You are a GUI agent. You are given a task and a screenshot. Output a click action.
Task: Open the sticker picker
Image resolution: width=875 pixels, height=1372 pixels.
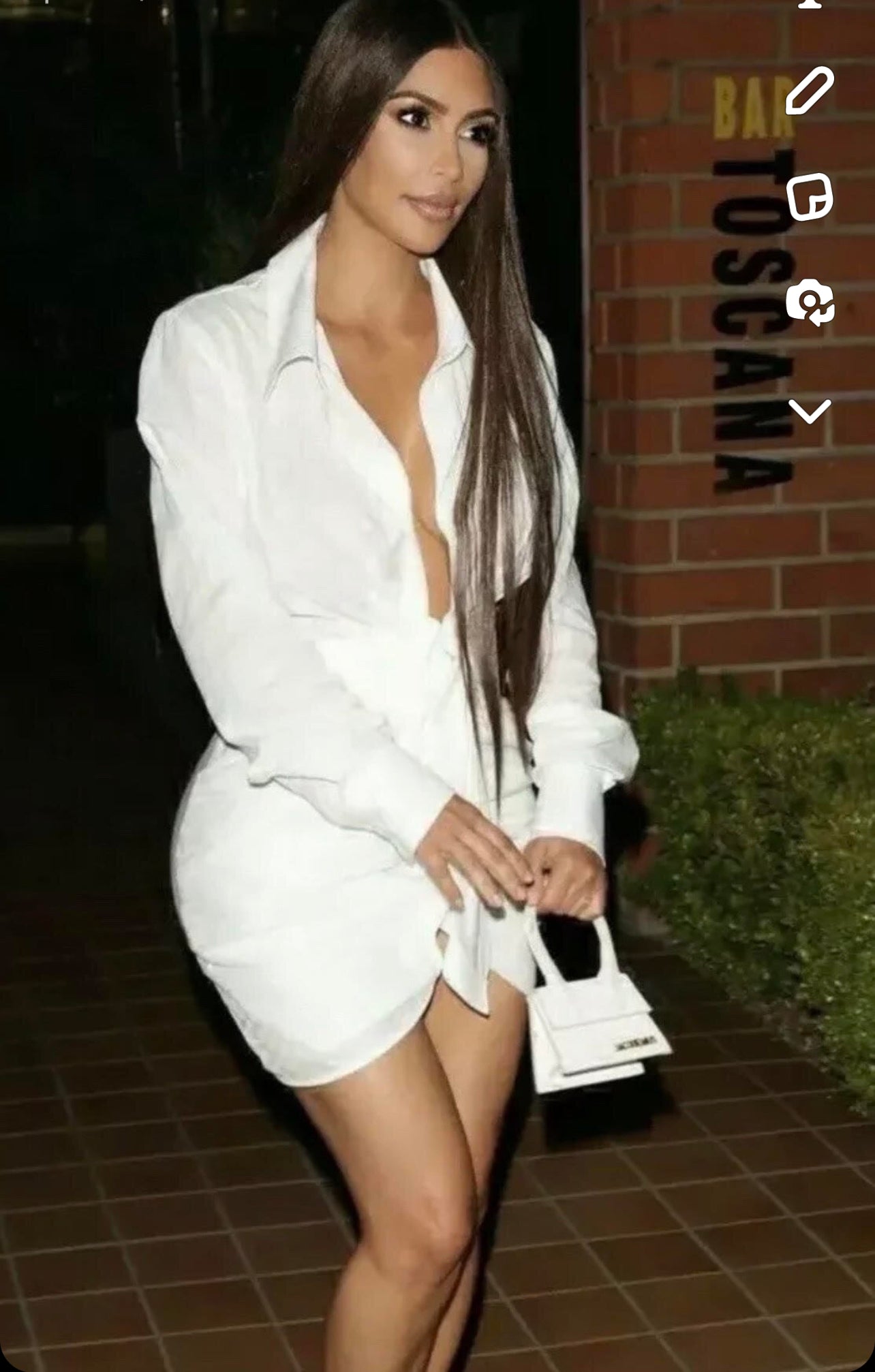810,196
